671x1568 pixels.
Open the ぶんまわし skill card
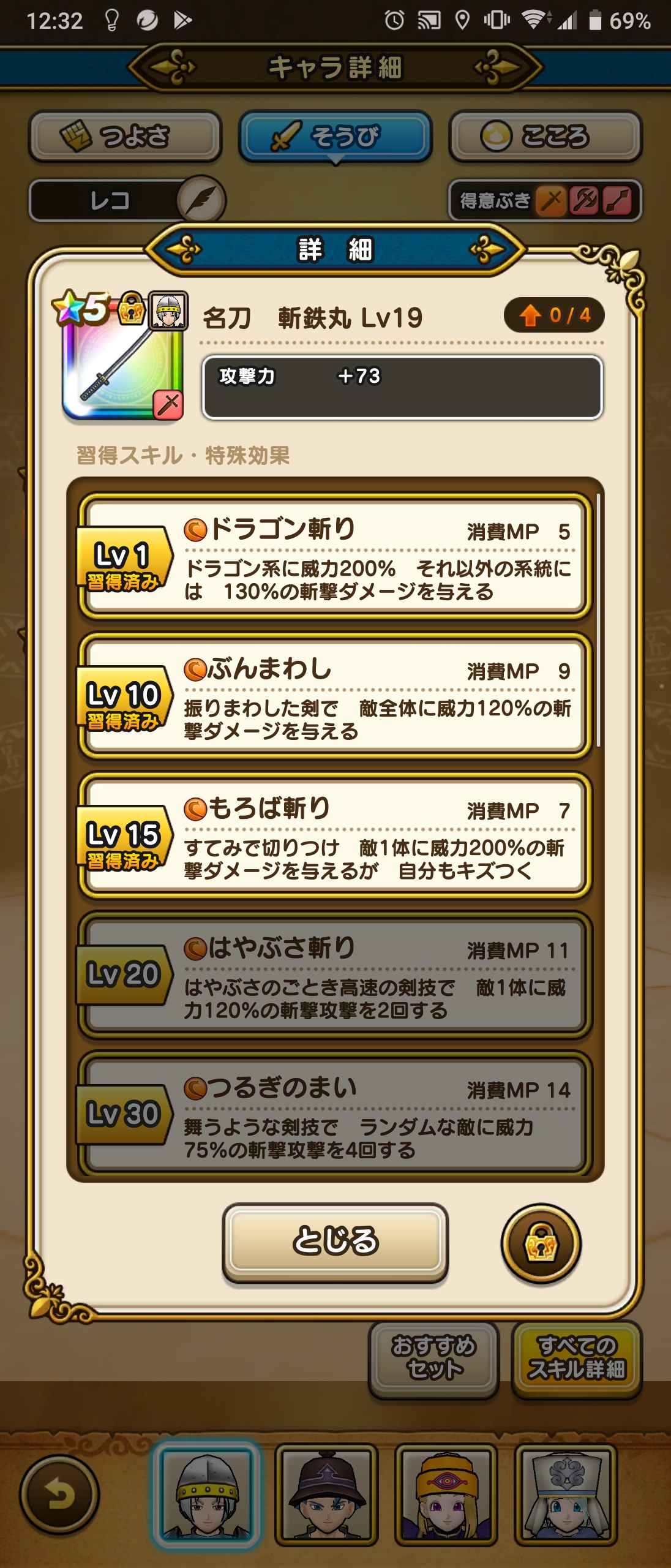[335, 696]
